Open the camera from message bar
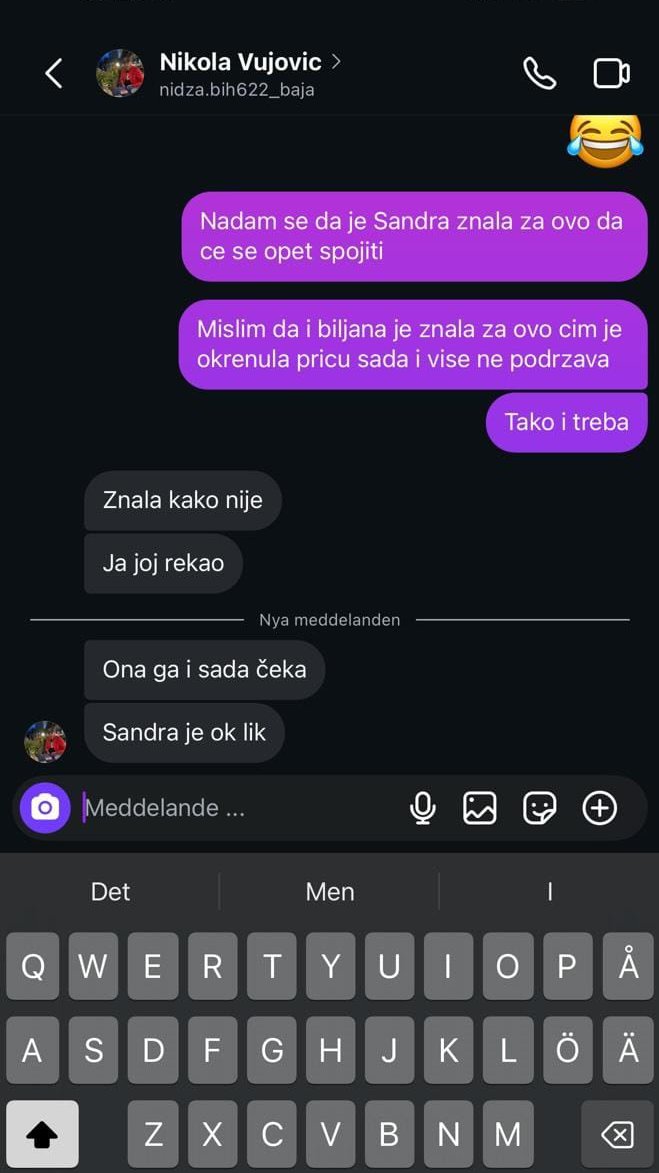Image resolution: width=659 pixels, height=1173 pixels. click(x=45, y=808)
